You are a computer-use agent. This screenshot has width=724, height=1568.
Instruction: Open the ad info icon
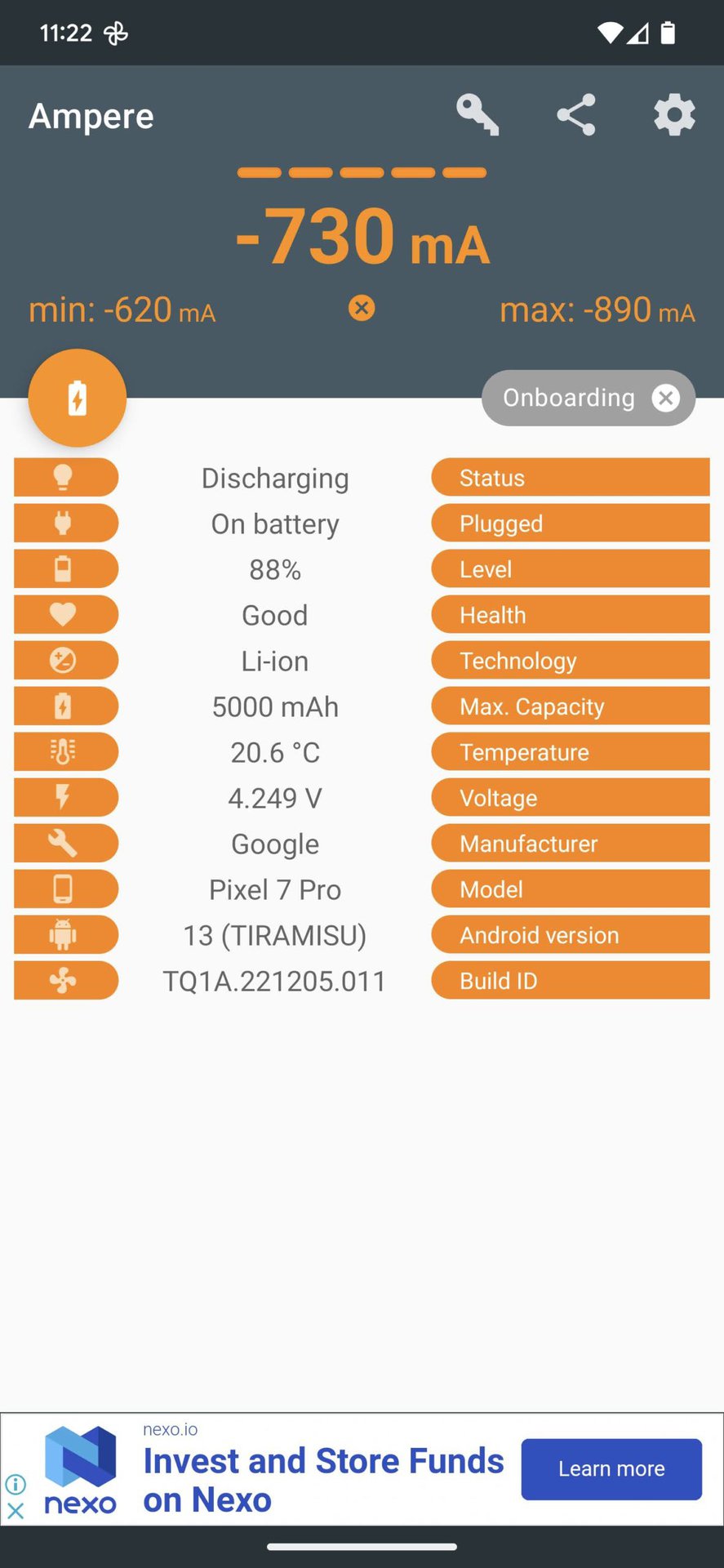(x=16, y=1484)
